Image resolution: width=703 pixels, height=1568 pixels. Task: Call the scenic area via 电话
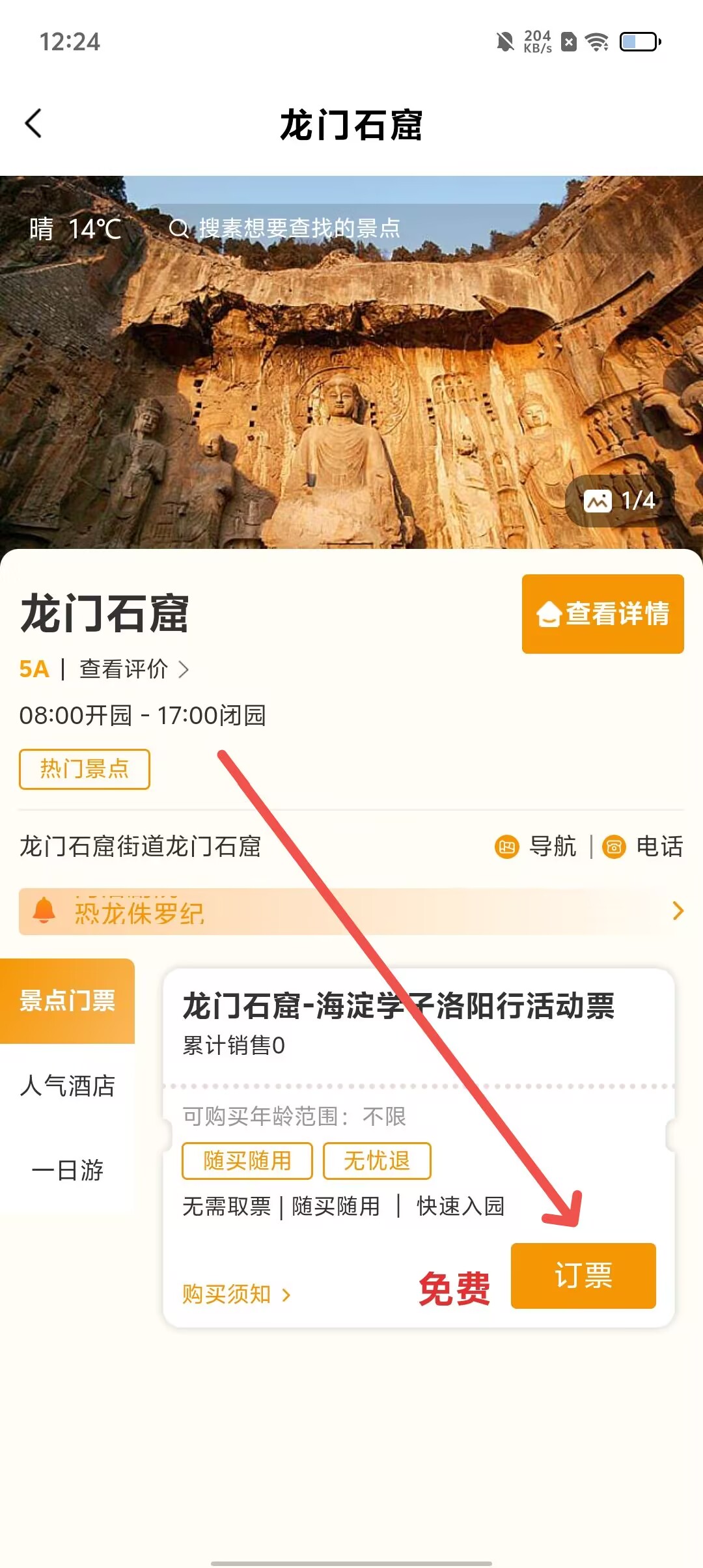click(x=643, y=847)
